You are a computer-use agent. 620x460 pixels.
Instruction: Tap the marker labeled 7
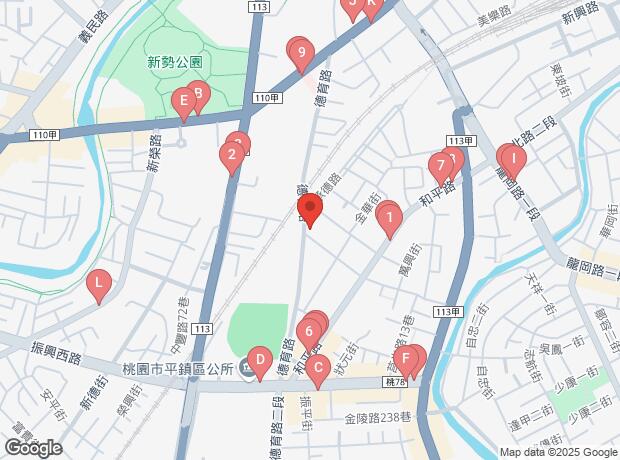440,166
